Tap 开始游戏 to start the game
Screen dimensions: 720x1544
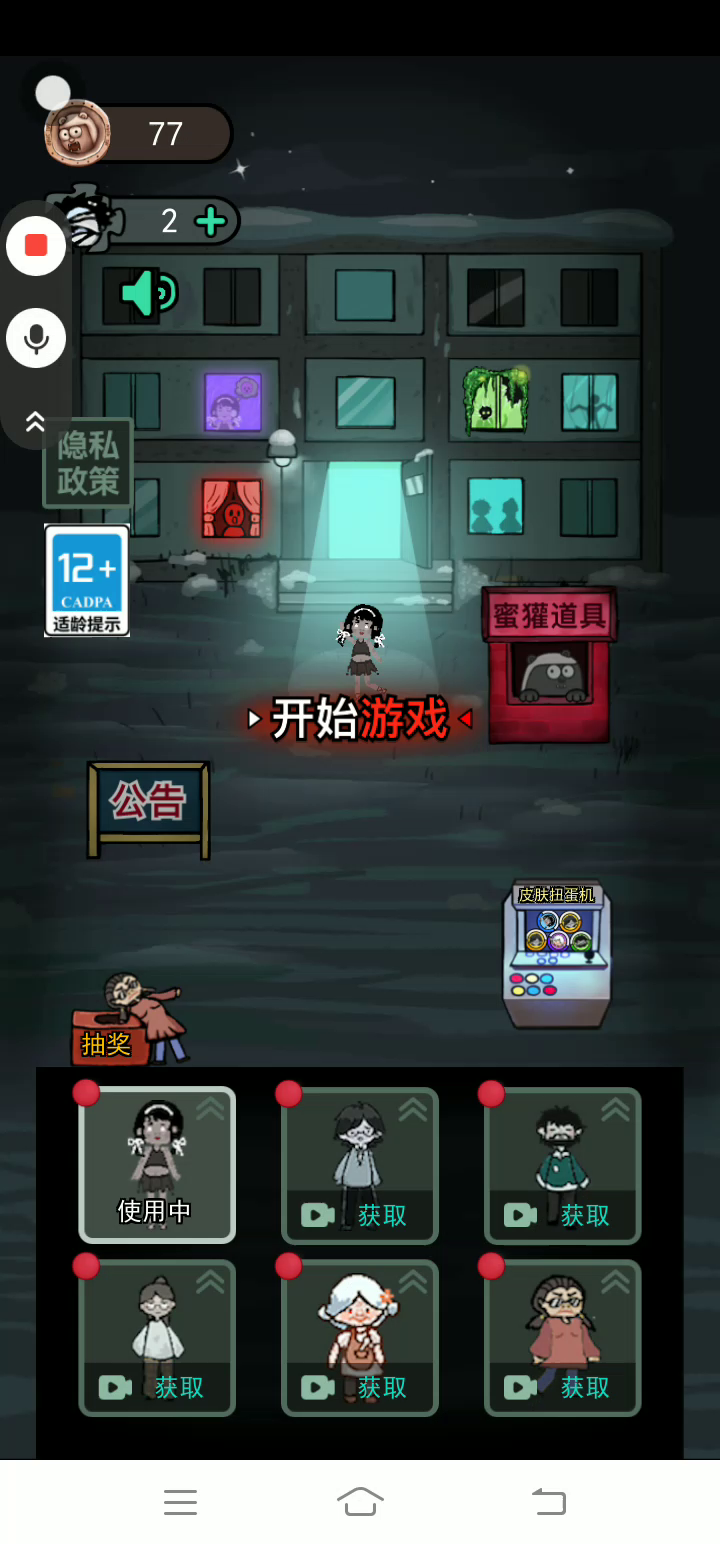click(360, 718)
